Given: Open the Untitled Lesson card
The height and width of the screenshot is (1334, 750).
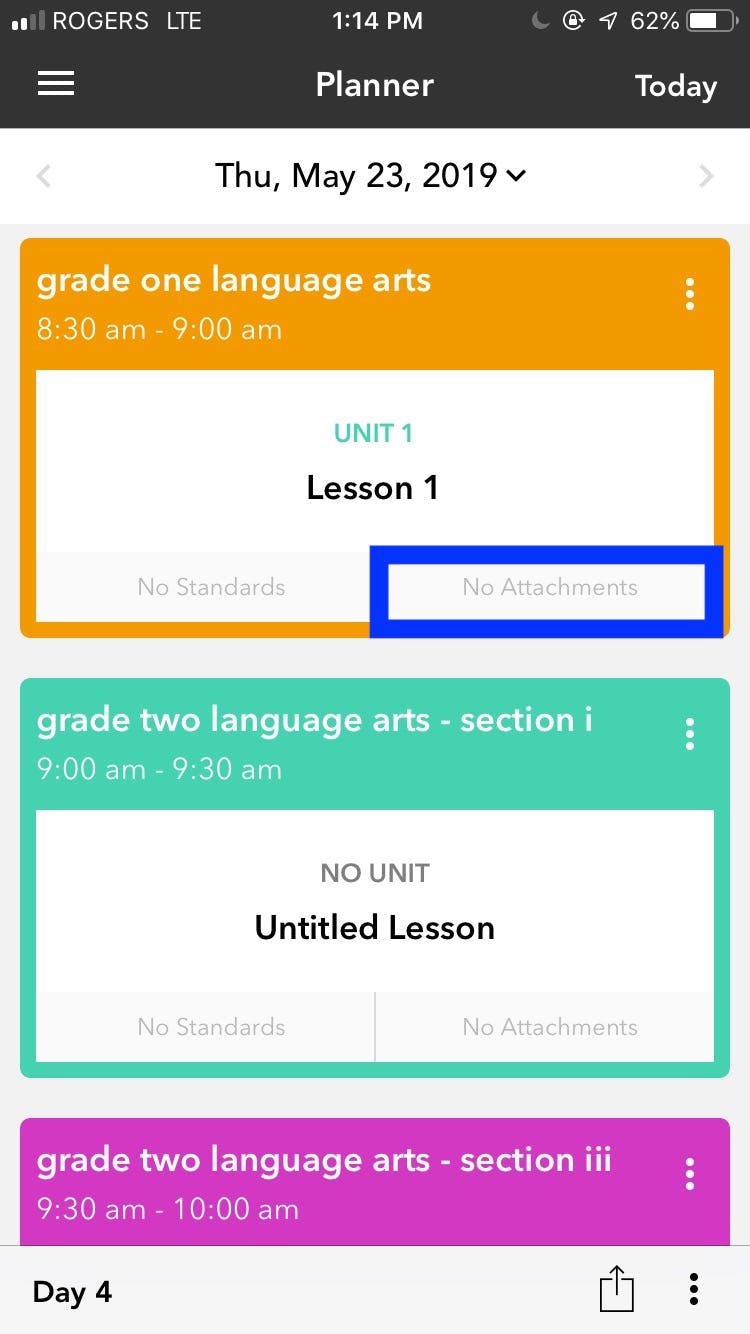Looking at the screenshot, I should click(x=375, y=901).
